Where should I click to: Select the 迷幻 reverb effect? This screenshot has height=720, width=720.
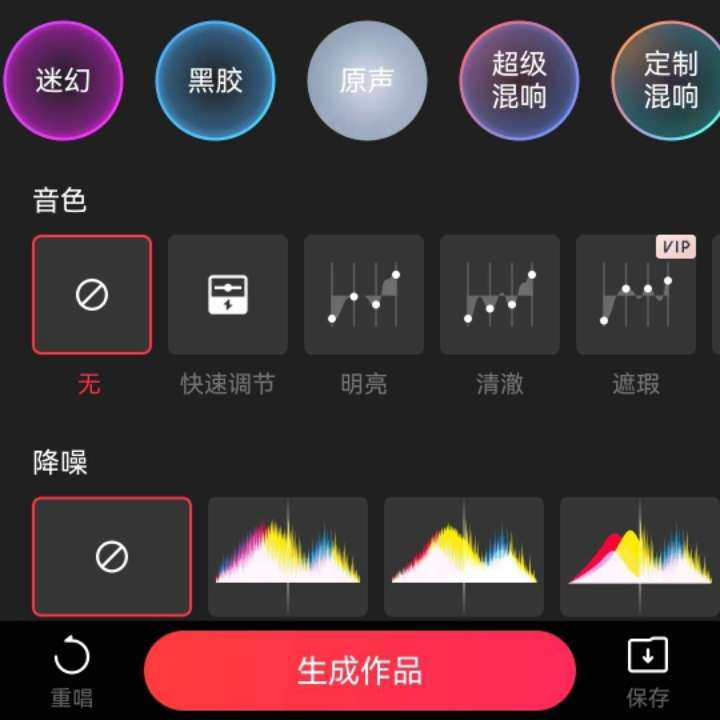click(63, 81)
